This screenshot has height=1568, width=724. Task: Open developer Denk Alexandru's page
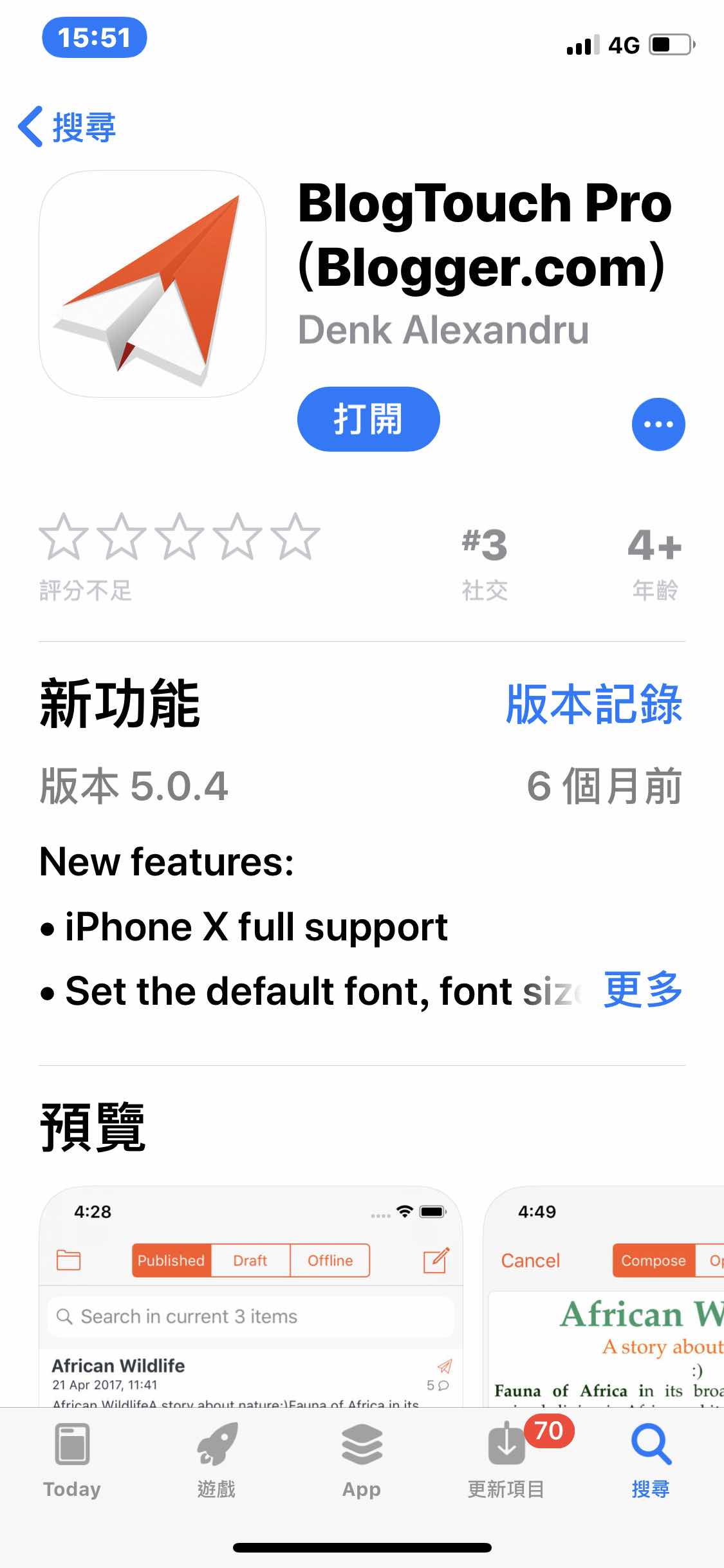(x=443, y=330)
